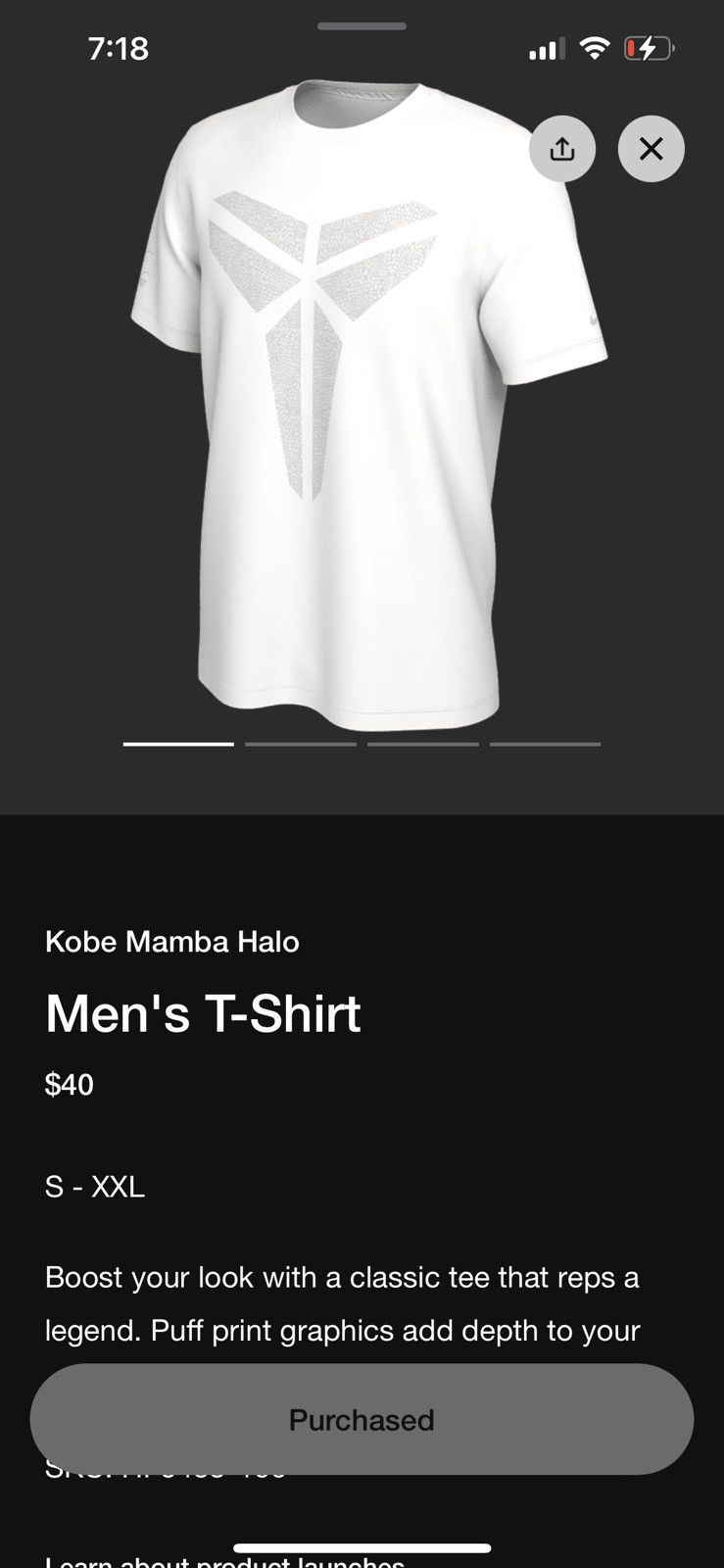Close the product details sheet

pos(652,149)
